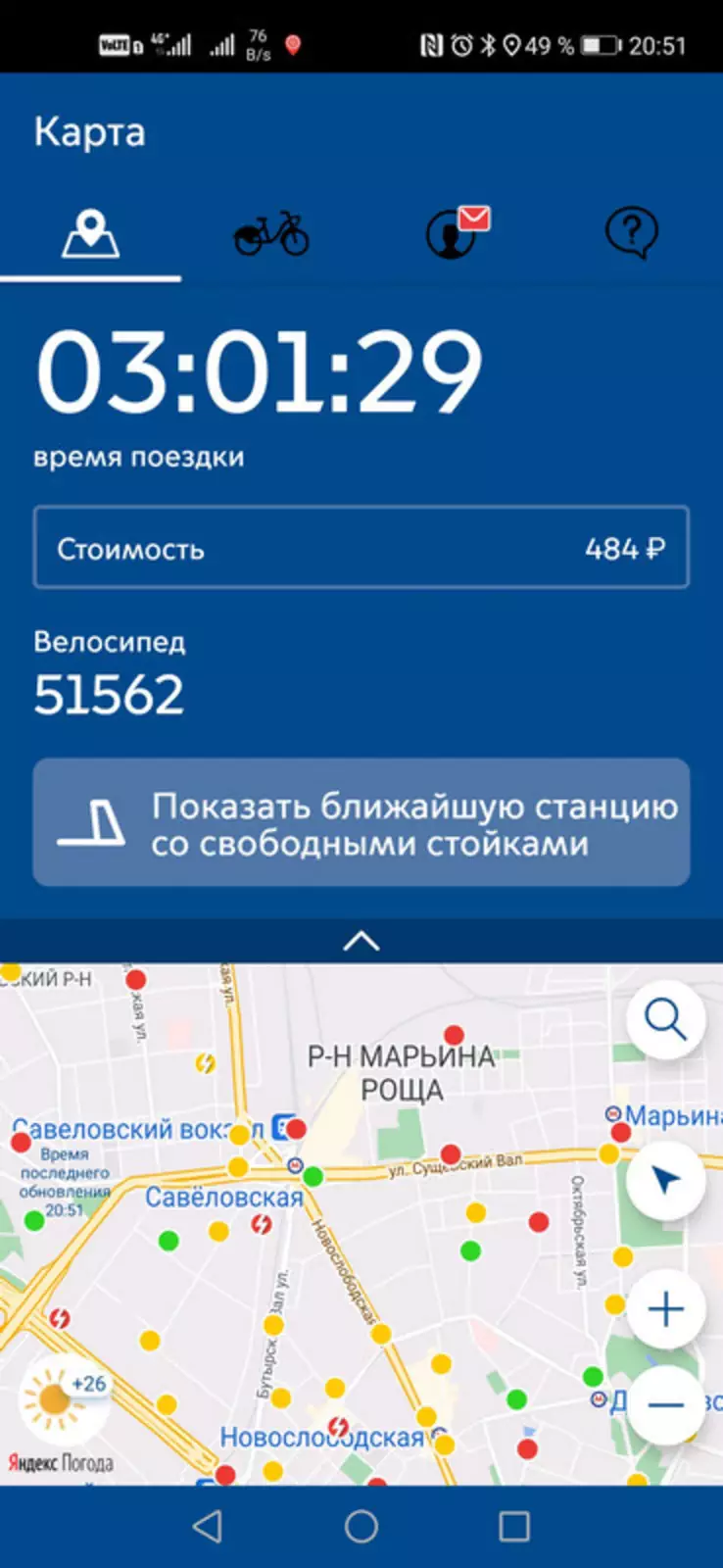Zoom in the map with plus
This screenshot has width=723, height=1568.
click(x=665, y=1309)
